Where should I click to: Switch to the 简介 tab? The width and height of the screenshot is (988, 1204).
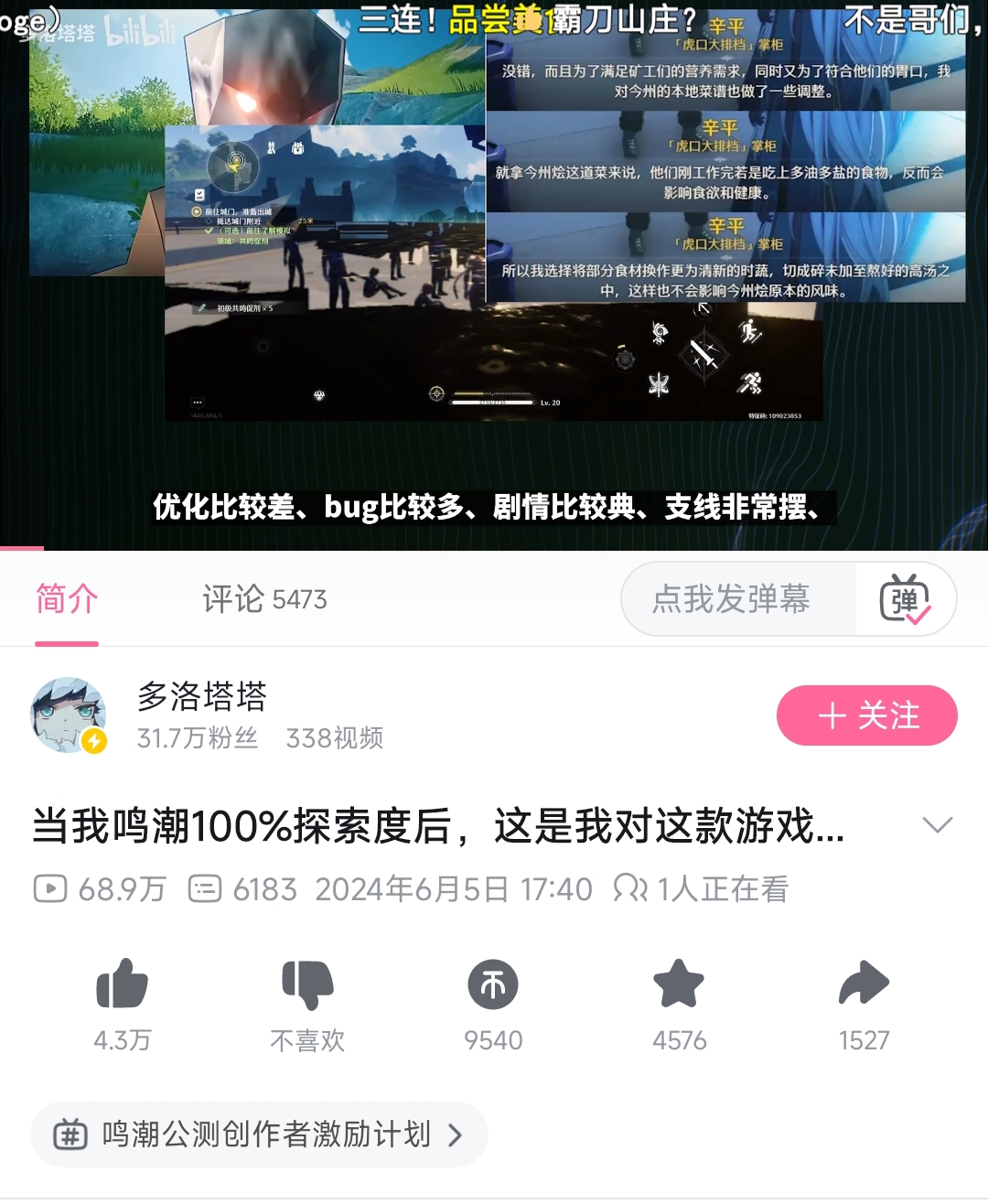(67, 599)
